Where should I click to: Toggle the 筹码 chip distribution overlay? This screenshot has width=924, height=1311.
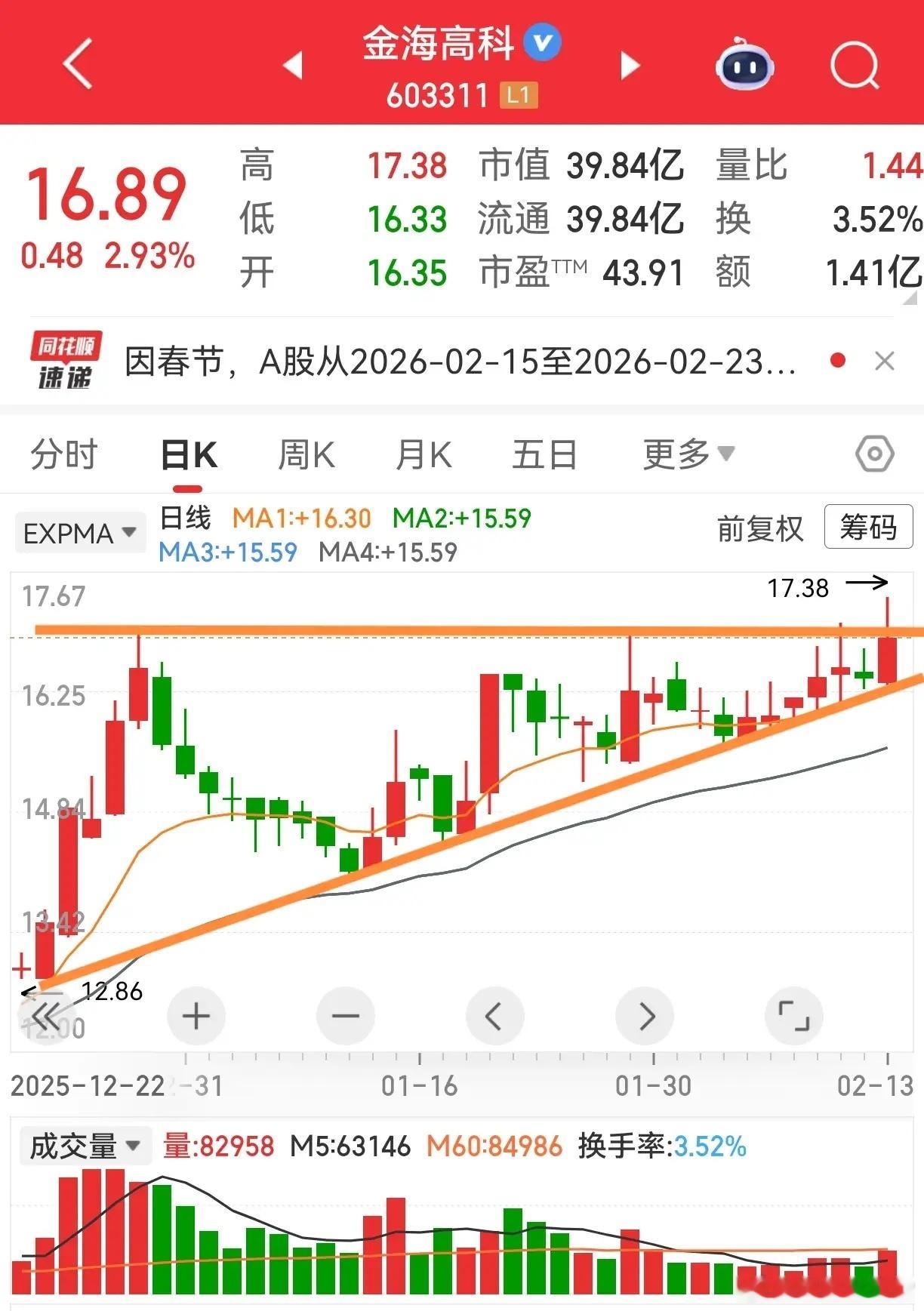pyautogui.click(x=868, y=528)
